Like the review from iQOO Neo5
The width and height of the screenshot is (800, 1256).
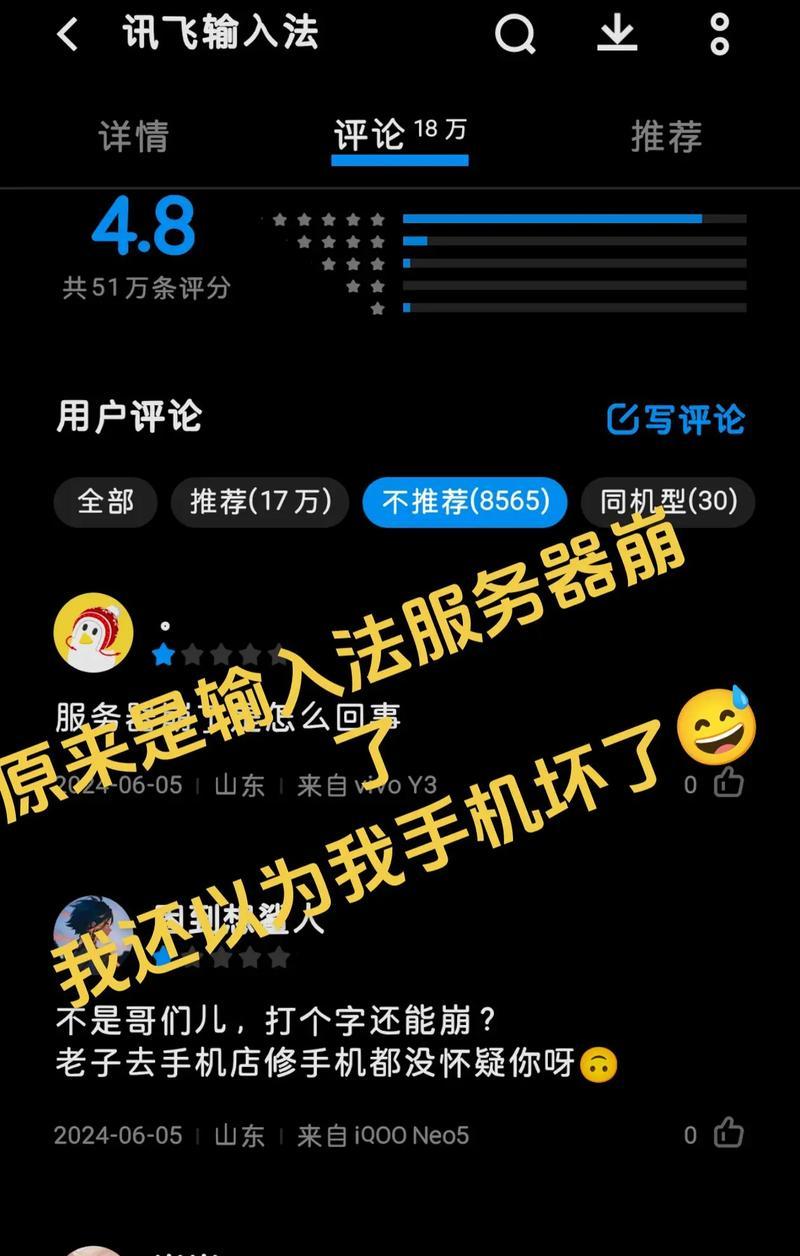(728, 1133)
